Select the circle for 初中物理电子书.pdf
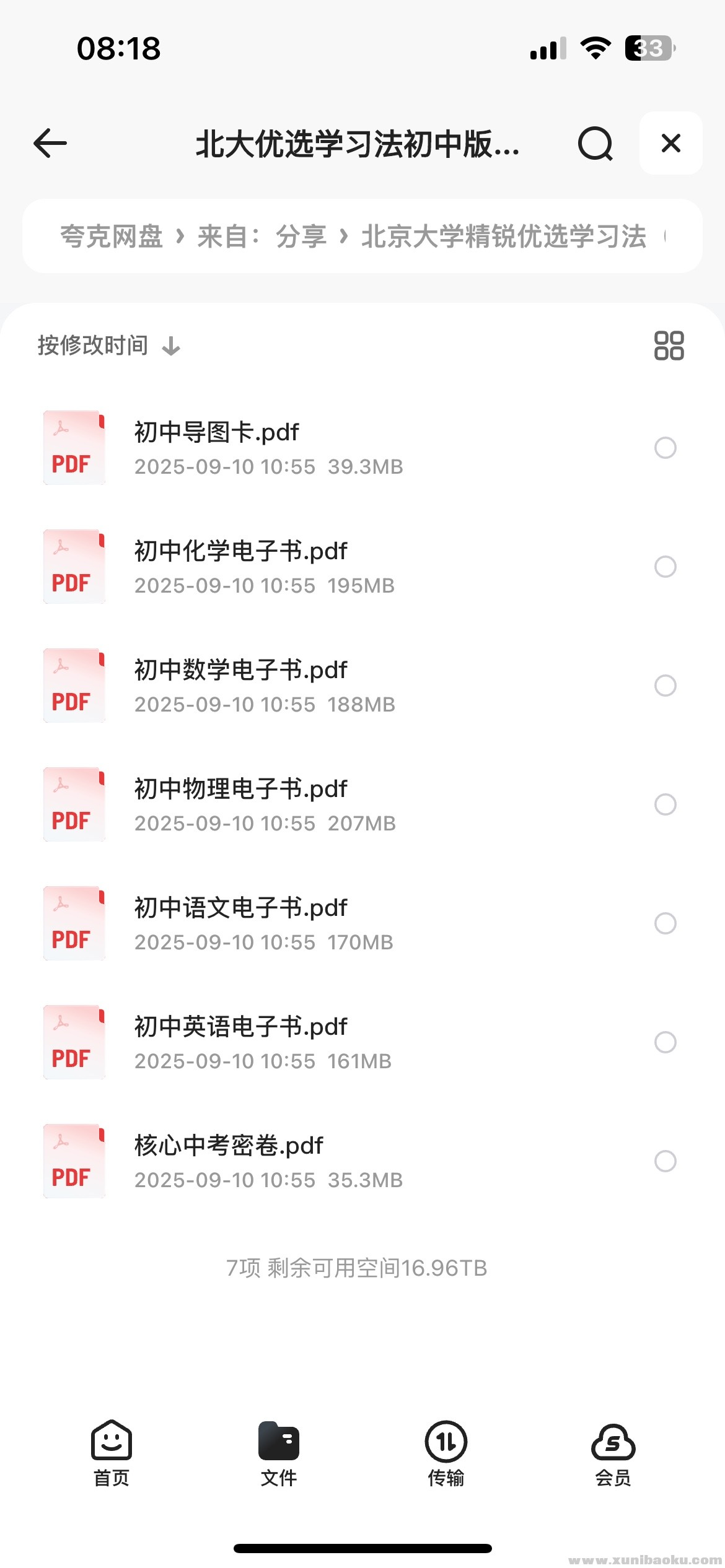 pos(665,804)
